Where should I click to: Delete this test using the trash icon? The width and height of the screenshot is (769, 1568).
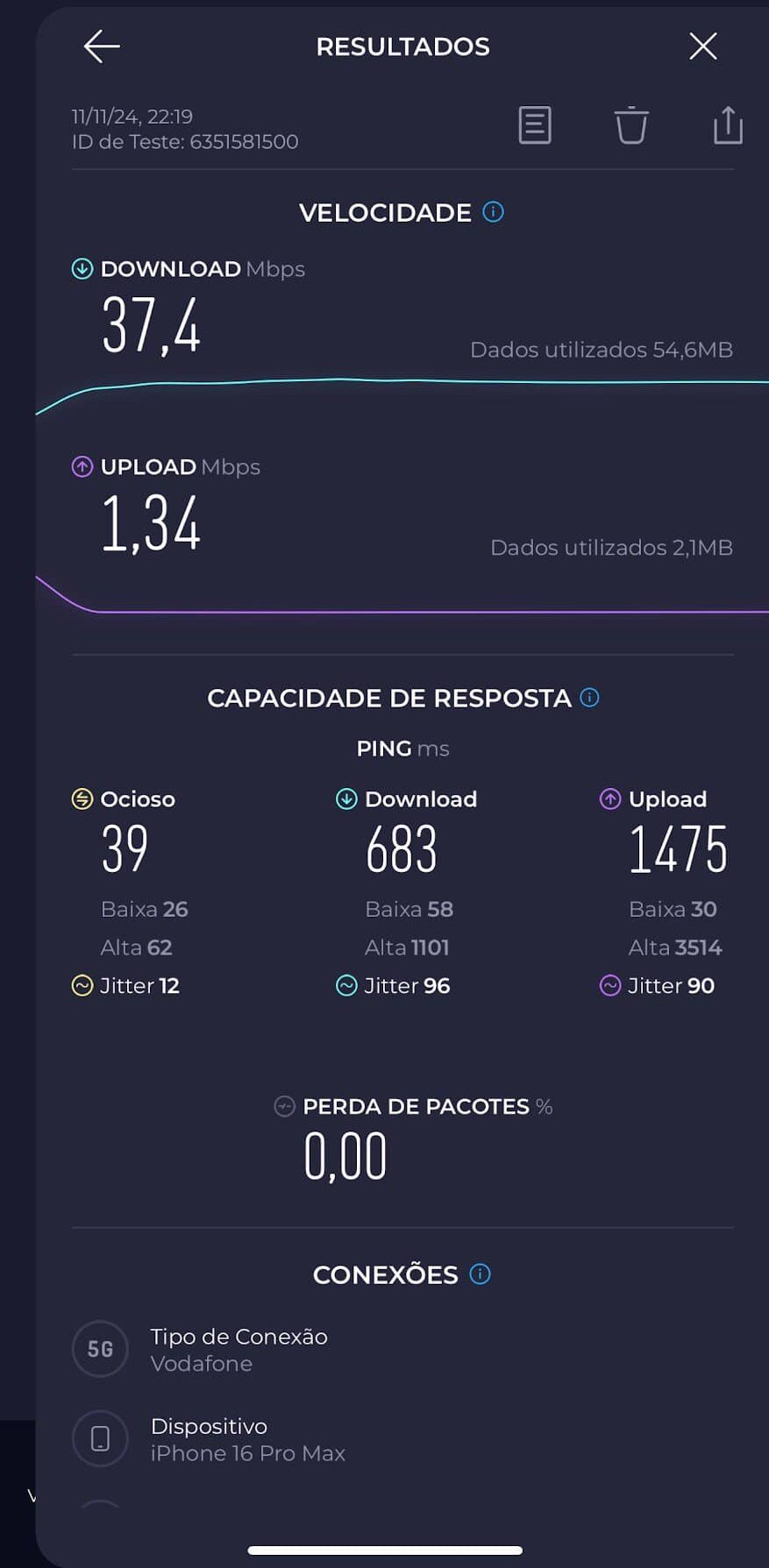click(x=630, y=126)
